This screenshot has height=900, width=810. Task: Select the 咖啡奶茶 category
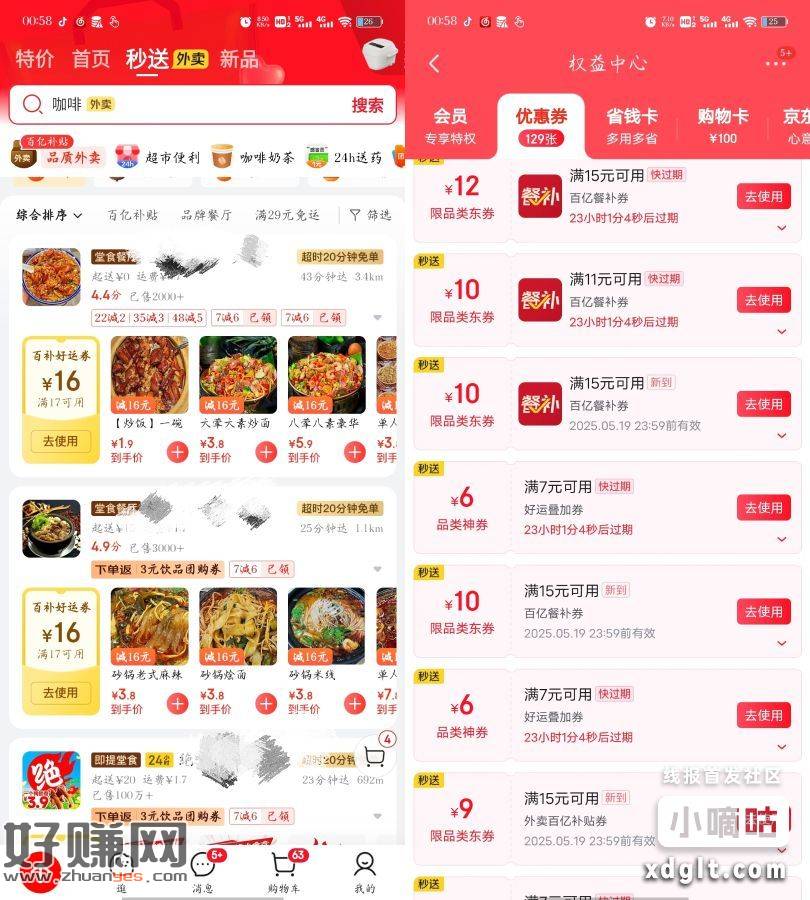tap(254, 157)
